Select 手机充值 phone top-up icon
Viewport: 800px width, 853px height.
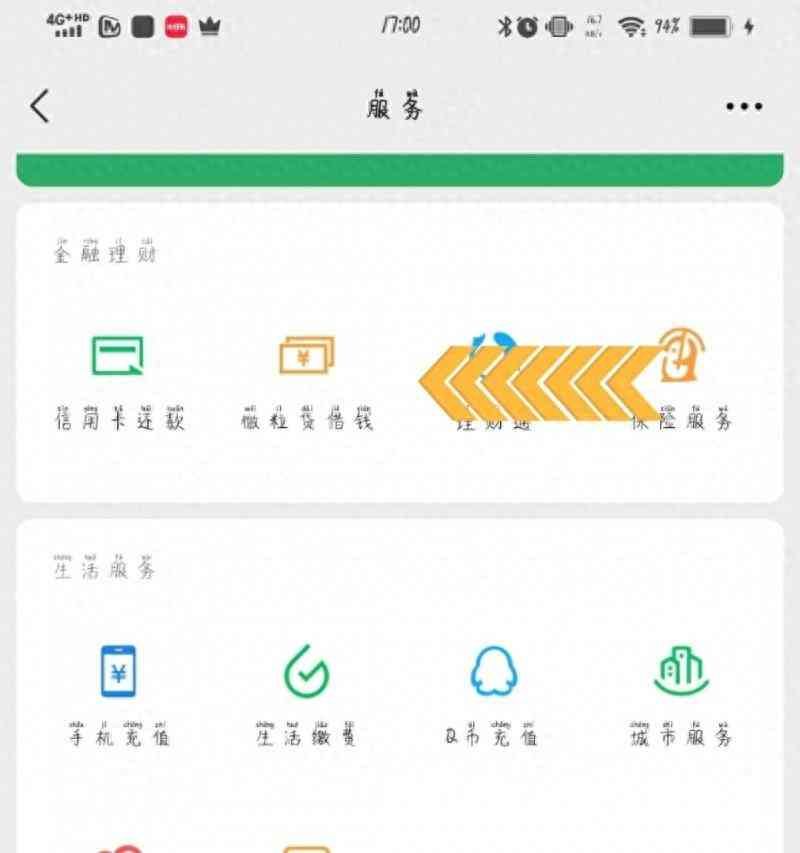(x=118, y=671)
